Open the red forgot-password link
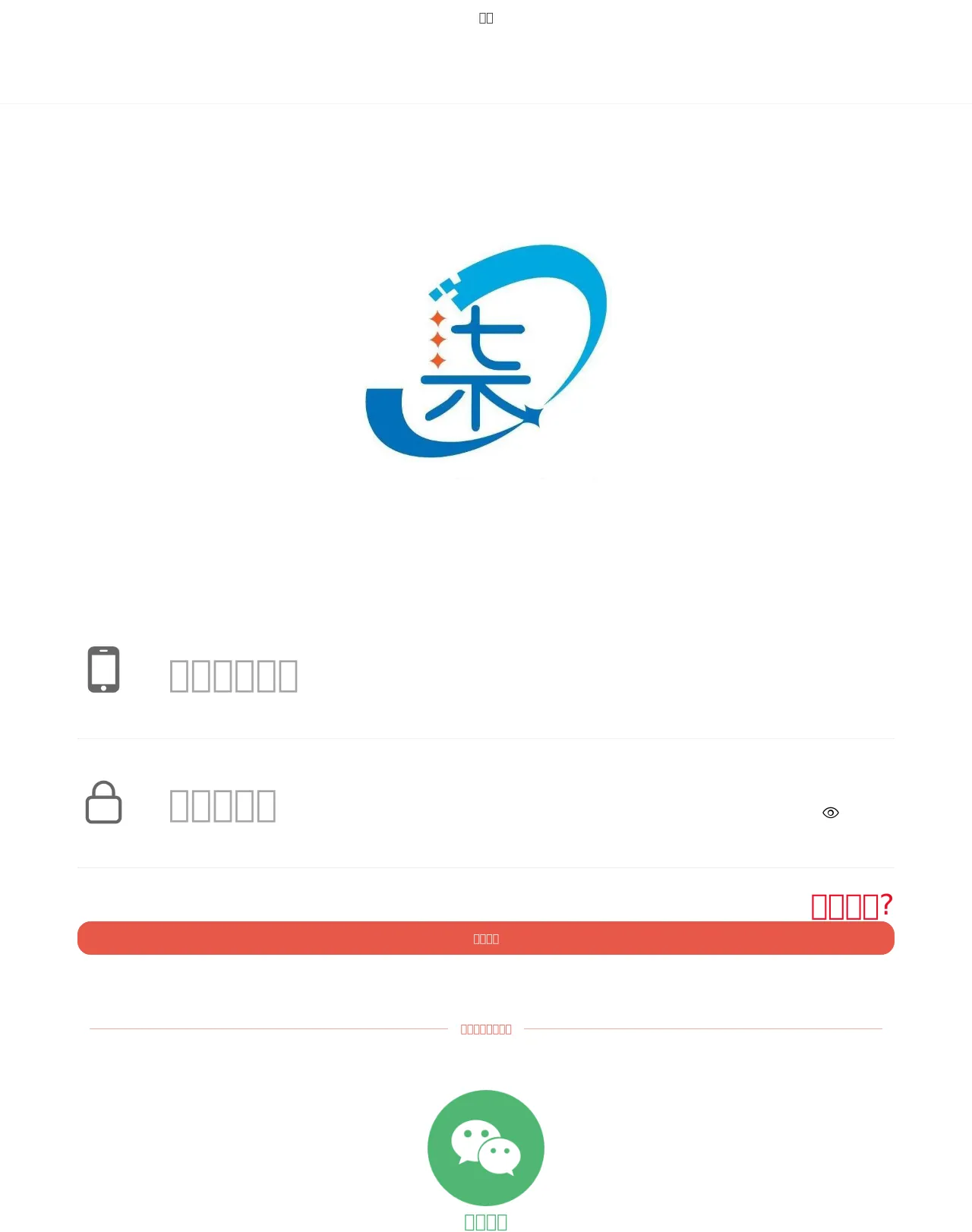Screen dimensions: 972x1232 851,905
